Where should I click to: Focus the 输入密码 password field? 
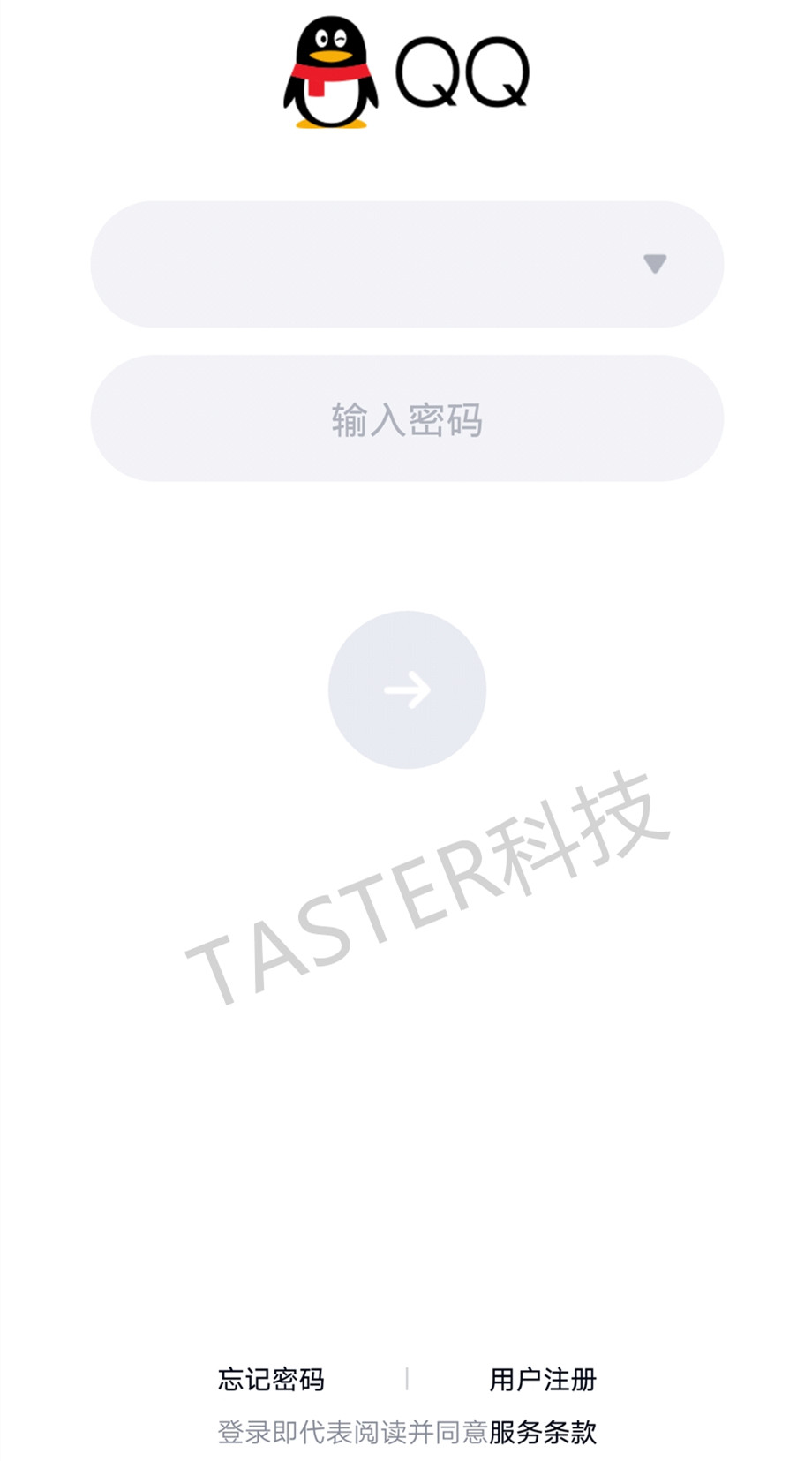tap(407, 418)
